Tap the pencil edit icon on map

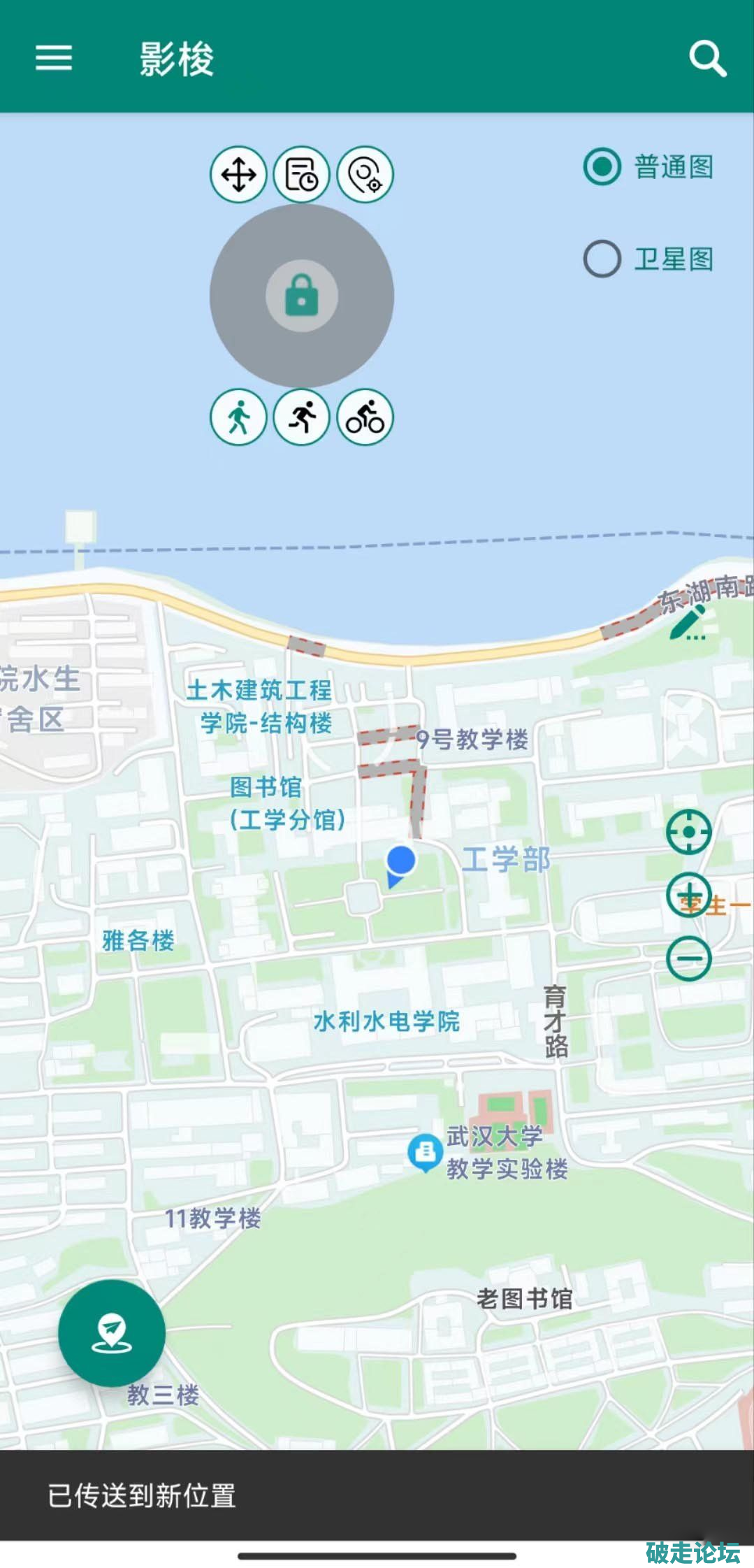pyautogui.click(x=688, y=622)
